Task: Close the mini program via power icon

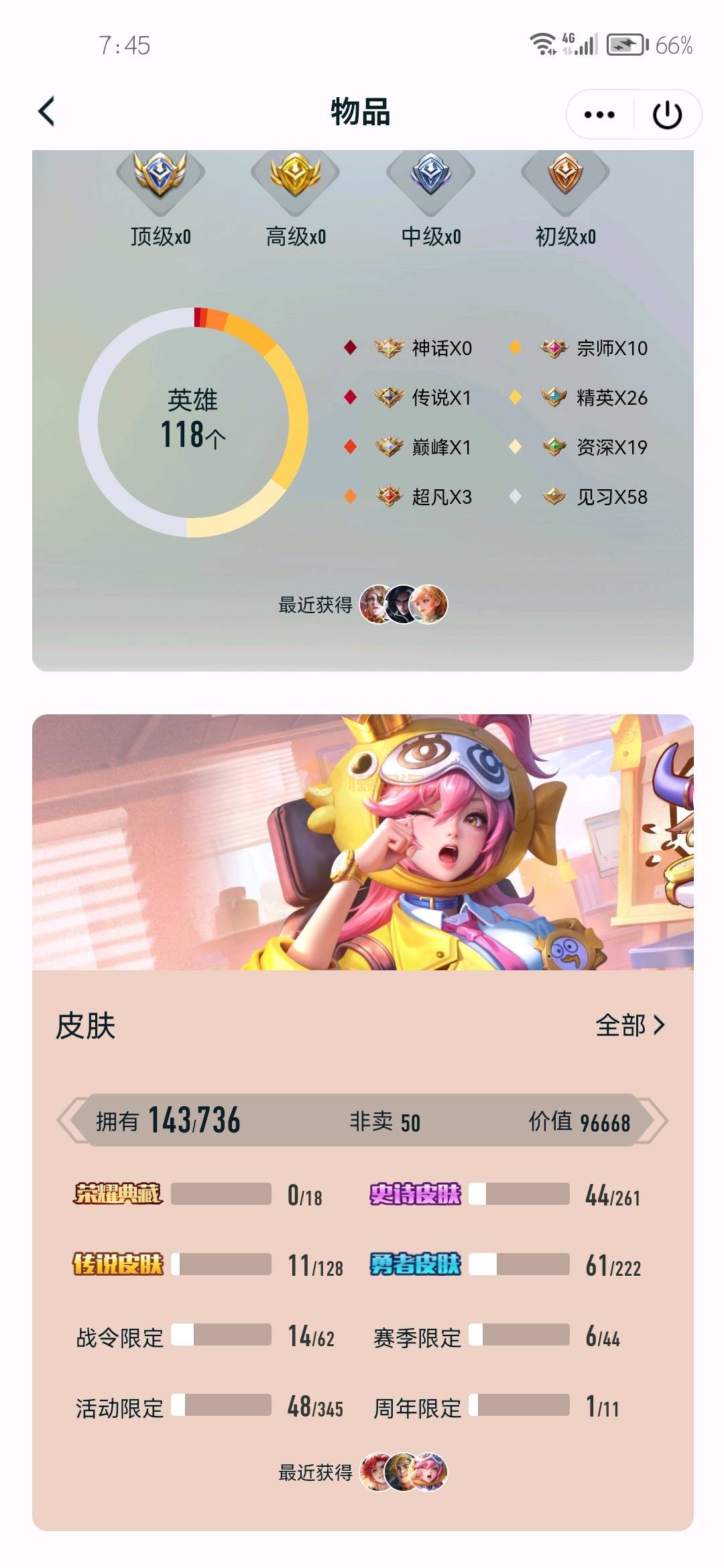Action: pos(667,115)
